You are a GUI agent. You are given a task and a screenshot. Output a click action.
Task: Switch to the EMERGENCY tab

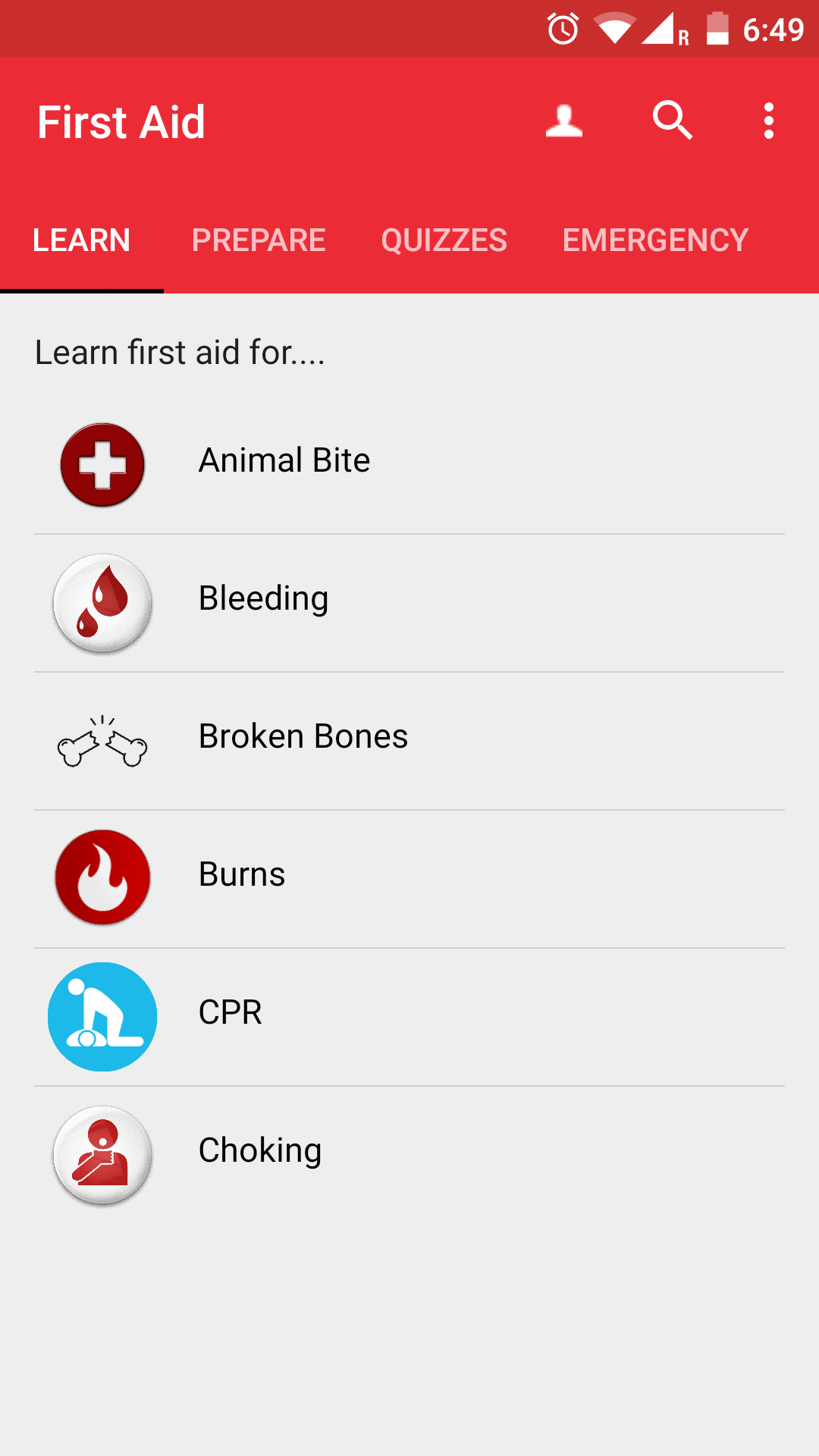(x=654, y=240)
